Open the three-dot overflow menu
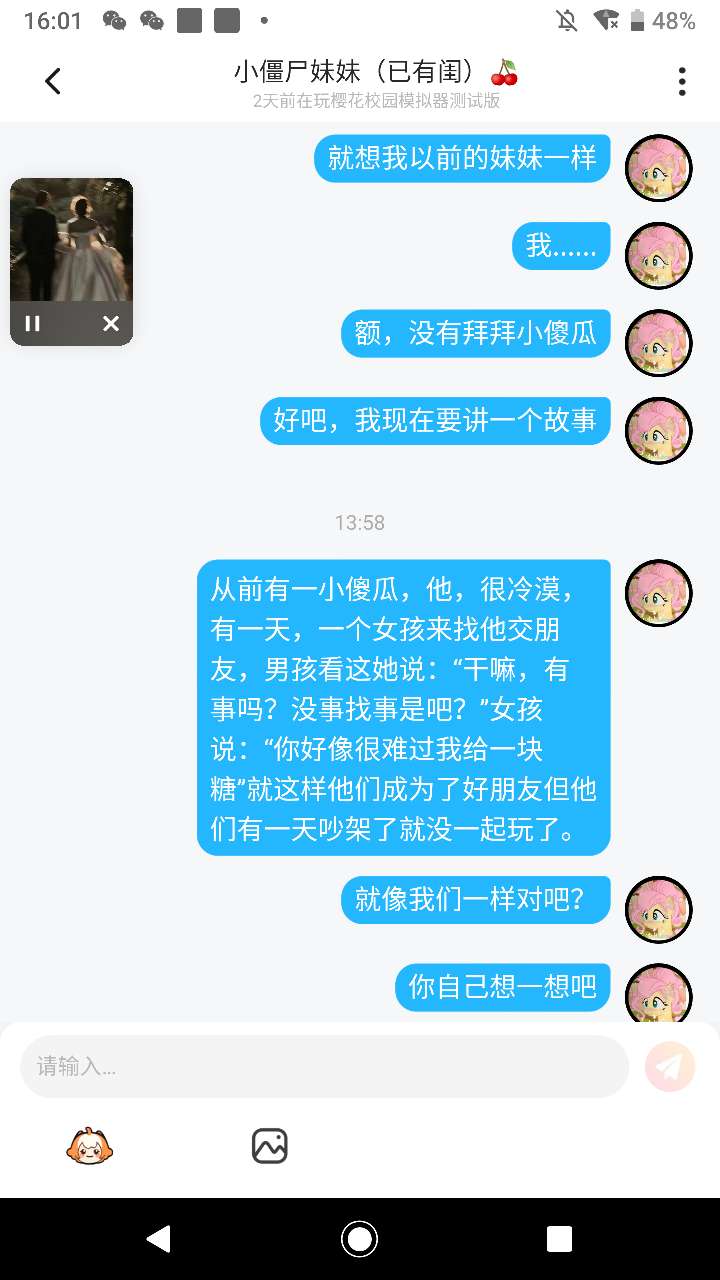The width and height of the screenshot is (720, 1280). [682, 81]
